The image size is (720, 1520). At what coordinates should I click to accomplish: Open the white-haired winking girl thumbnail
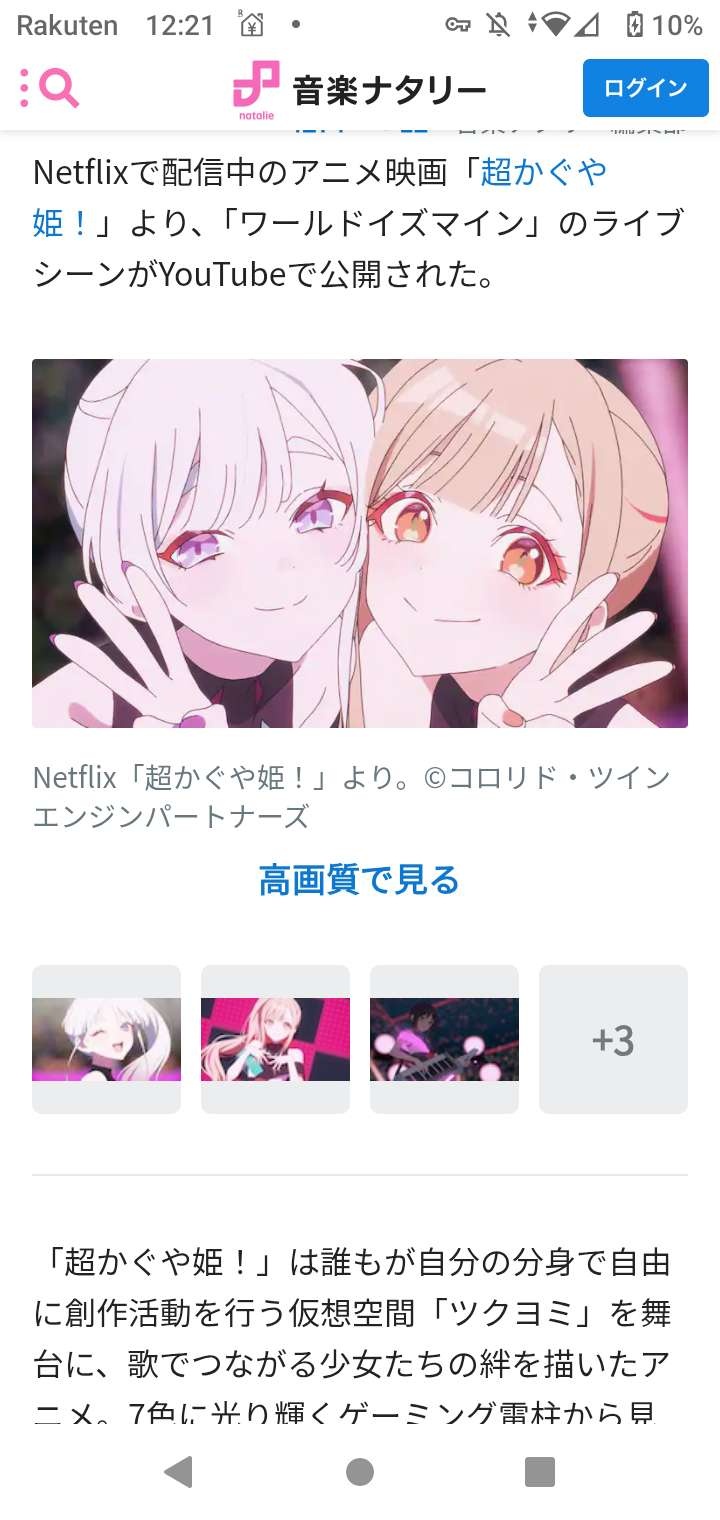click(107, 1039)
